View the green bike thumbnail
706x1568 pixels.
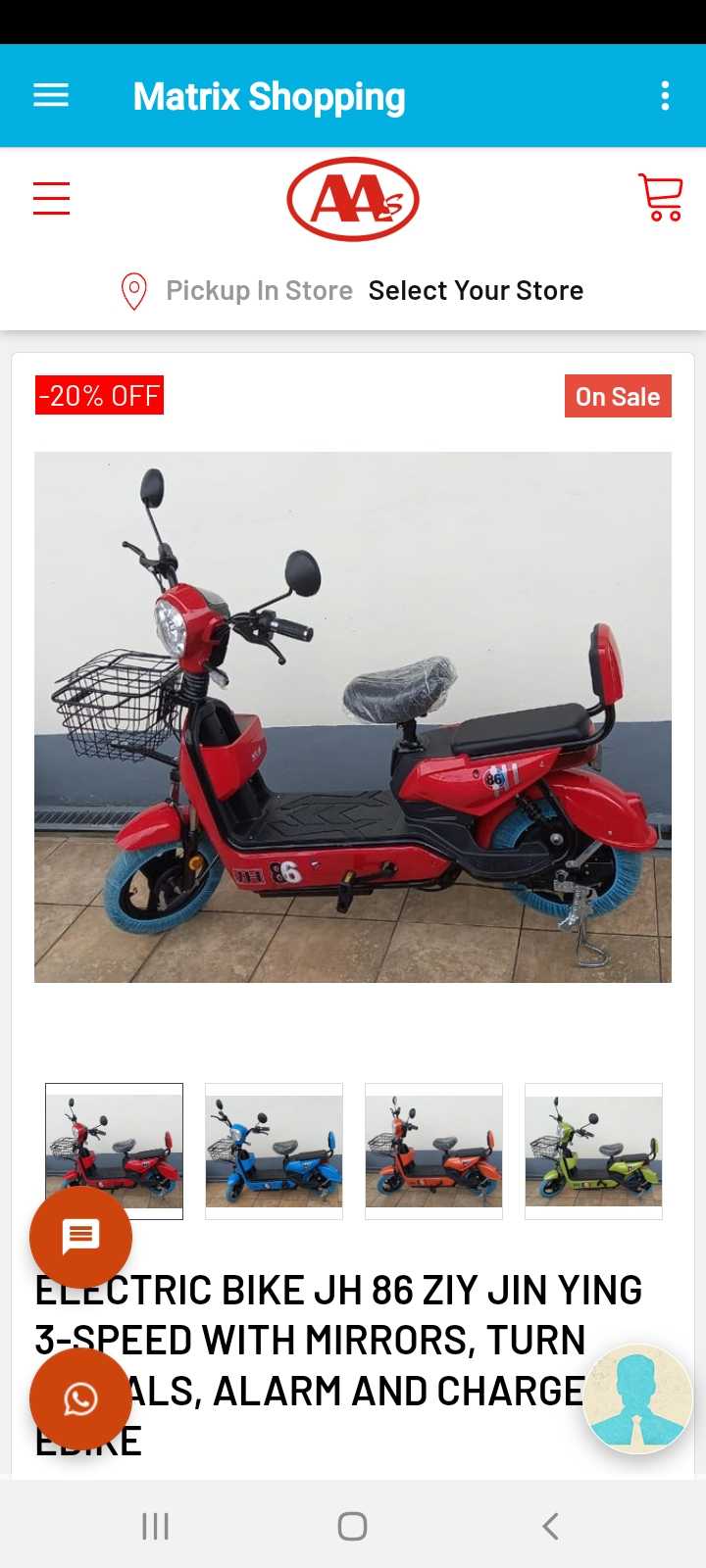tap(593, 1151)
